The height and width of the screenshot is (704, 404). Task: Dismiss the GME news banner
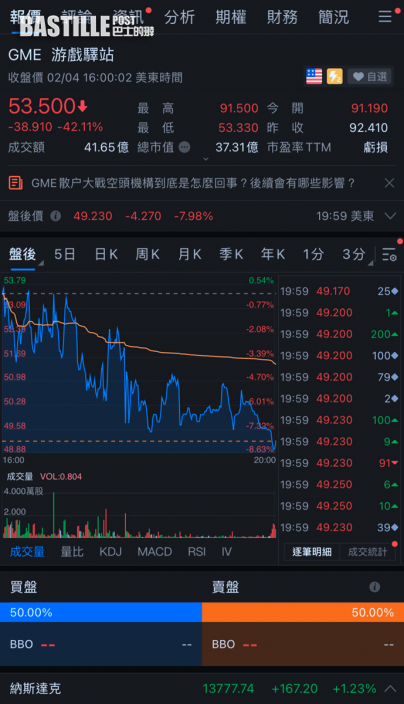(389, 183)
